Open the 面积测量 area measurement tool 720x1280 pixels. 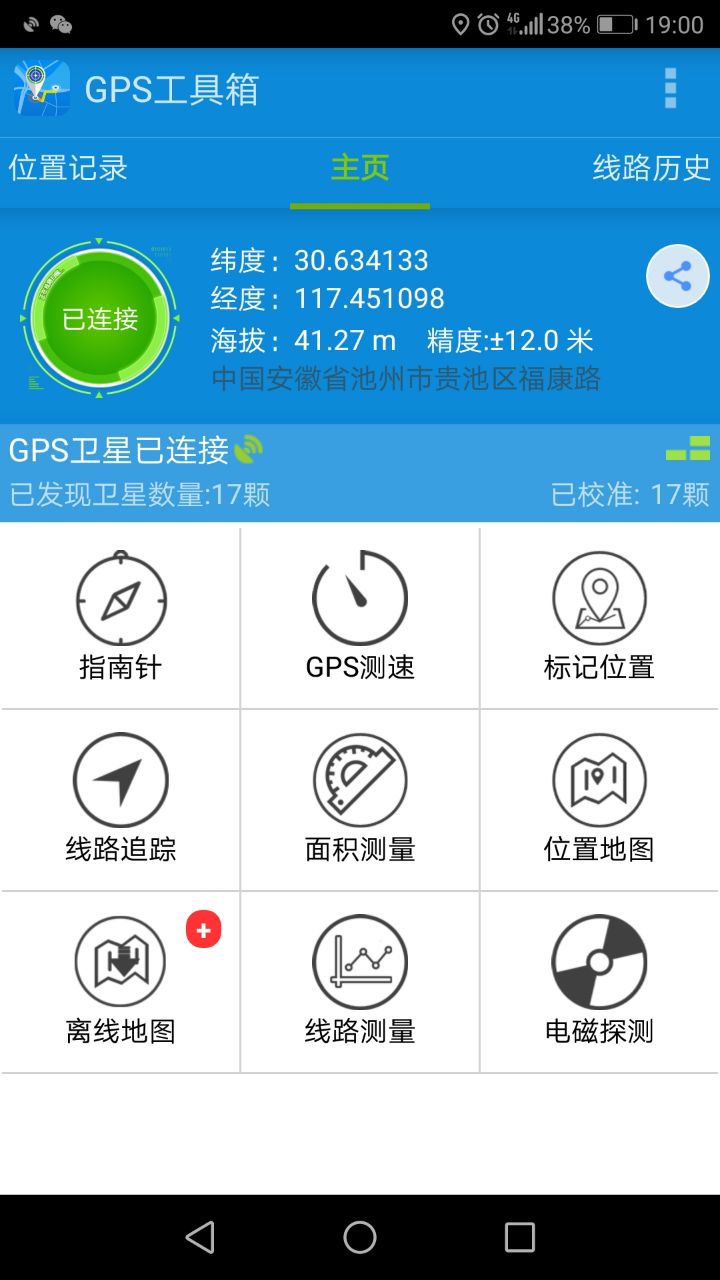point(360,799)
